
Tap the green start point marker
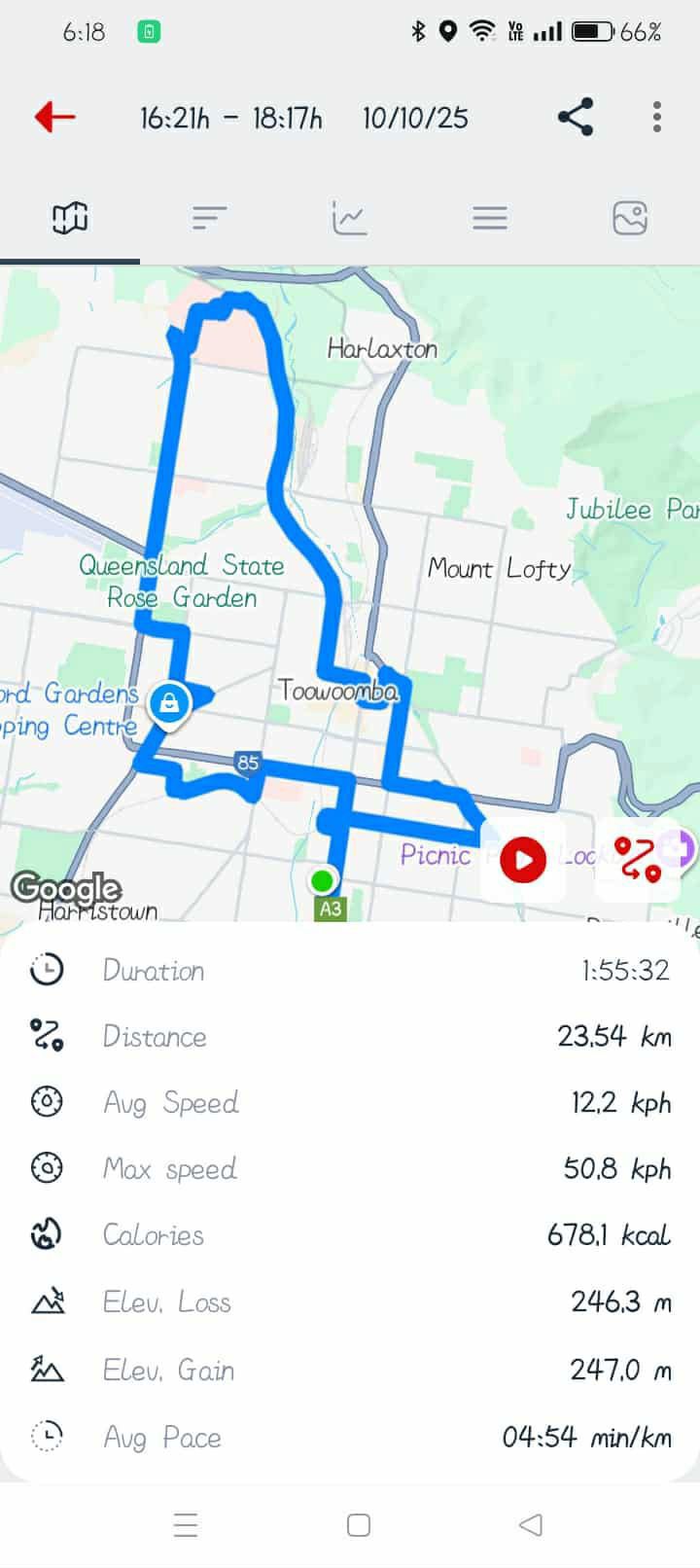tap(322, 881)
